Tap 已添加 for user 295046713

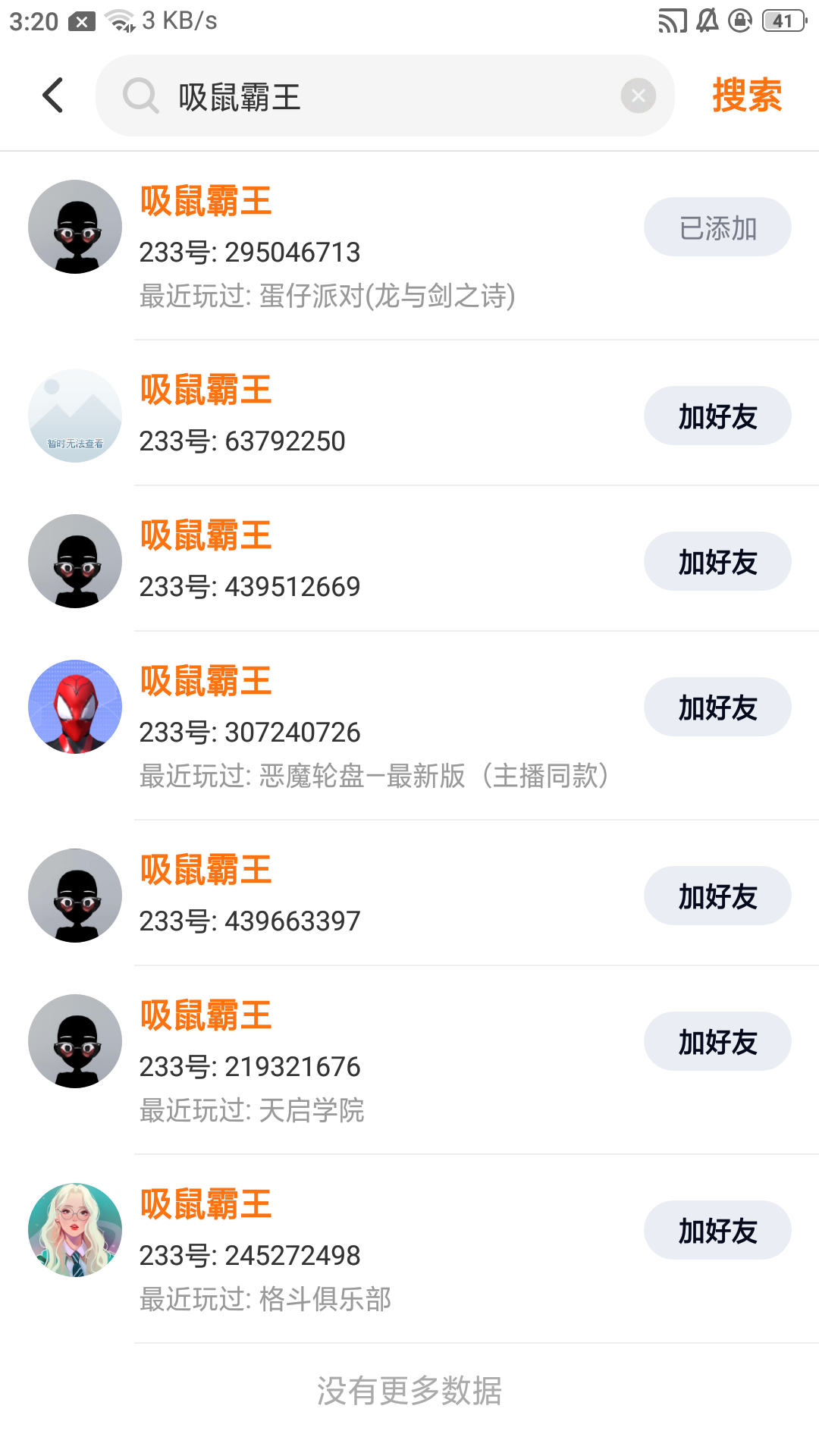click(x=717, y=227)
